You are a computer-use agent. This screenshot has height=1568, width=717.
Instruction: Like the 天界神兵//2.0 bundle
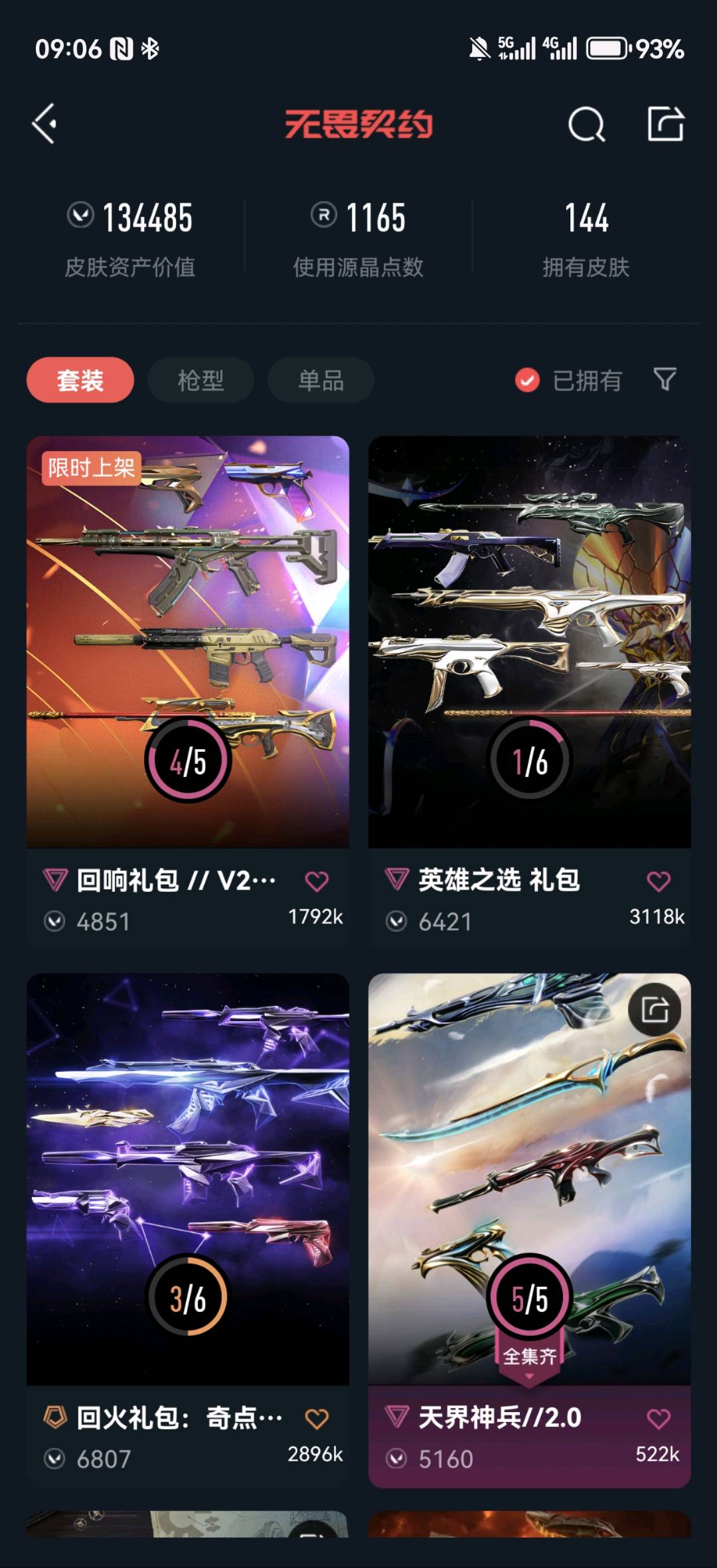coord(658,1419)
